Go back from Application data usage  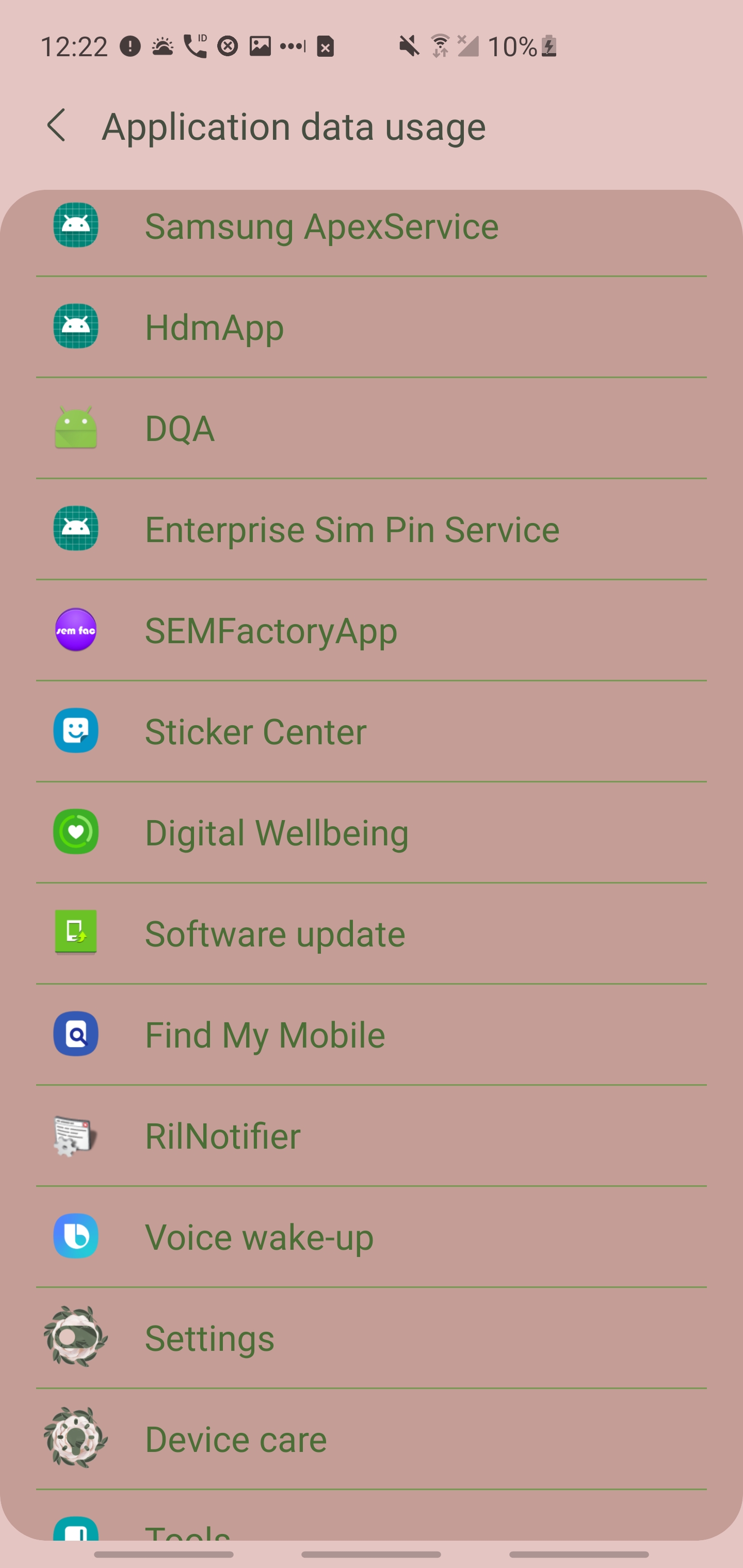pos(57,126)
